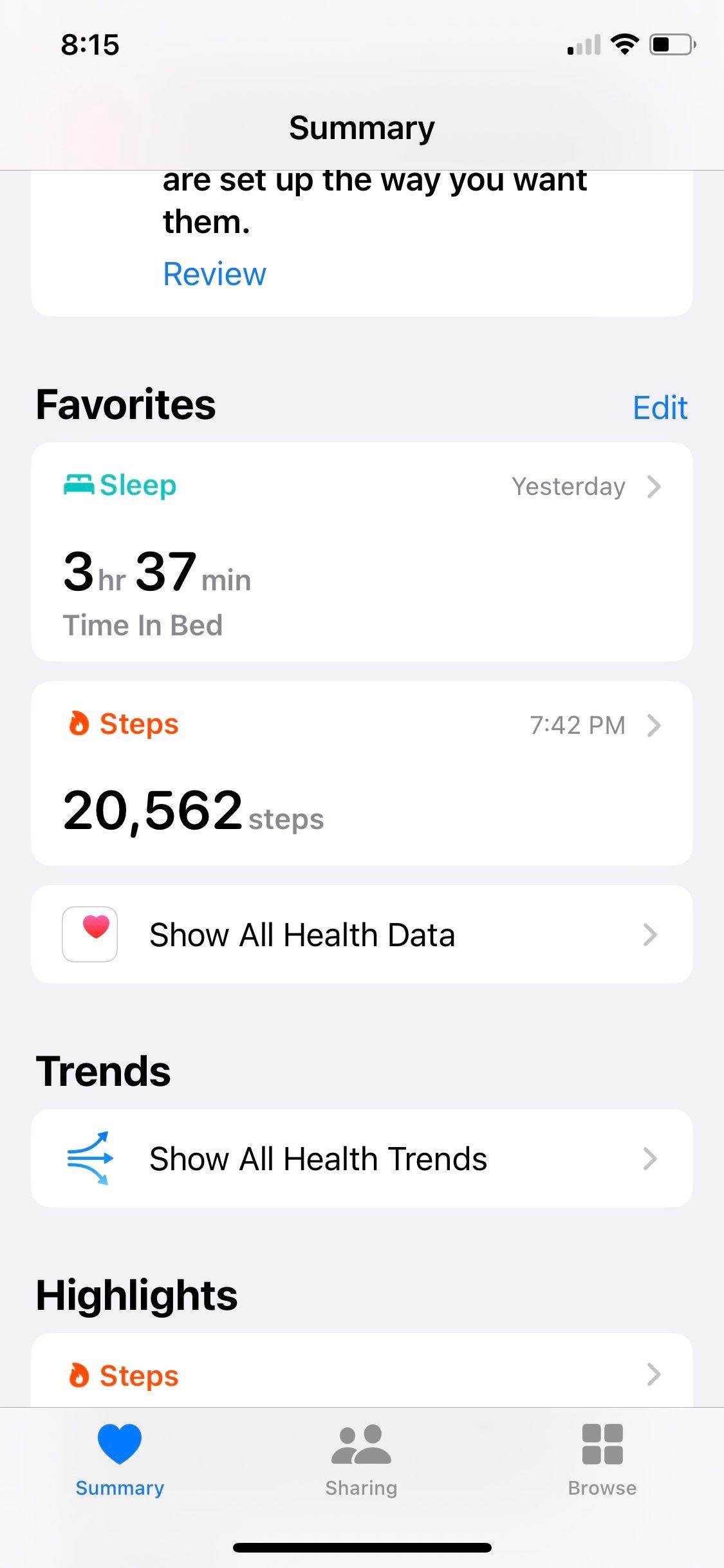This screenshot has width=724, height=1568.
Task: Open the Sleep card from Yesterday
Action: pos(362,552)
